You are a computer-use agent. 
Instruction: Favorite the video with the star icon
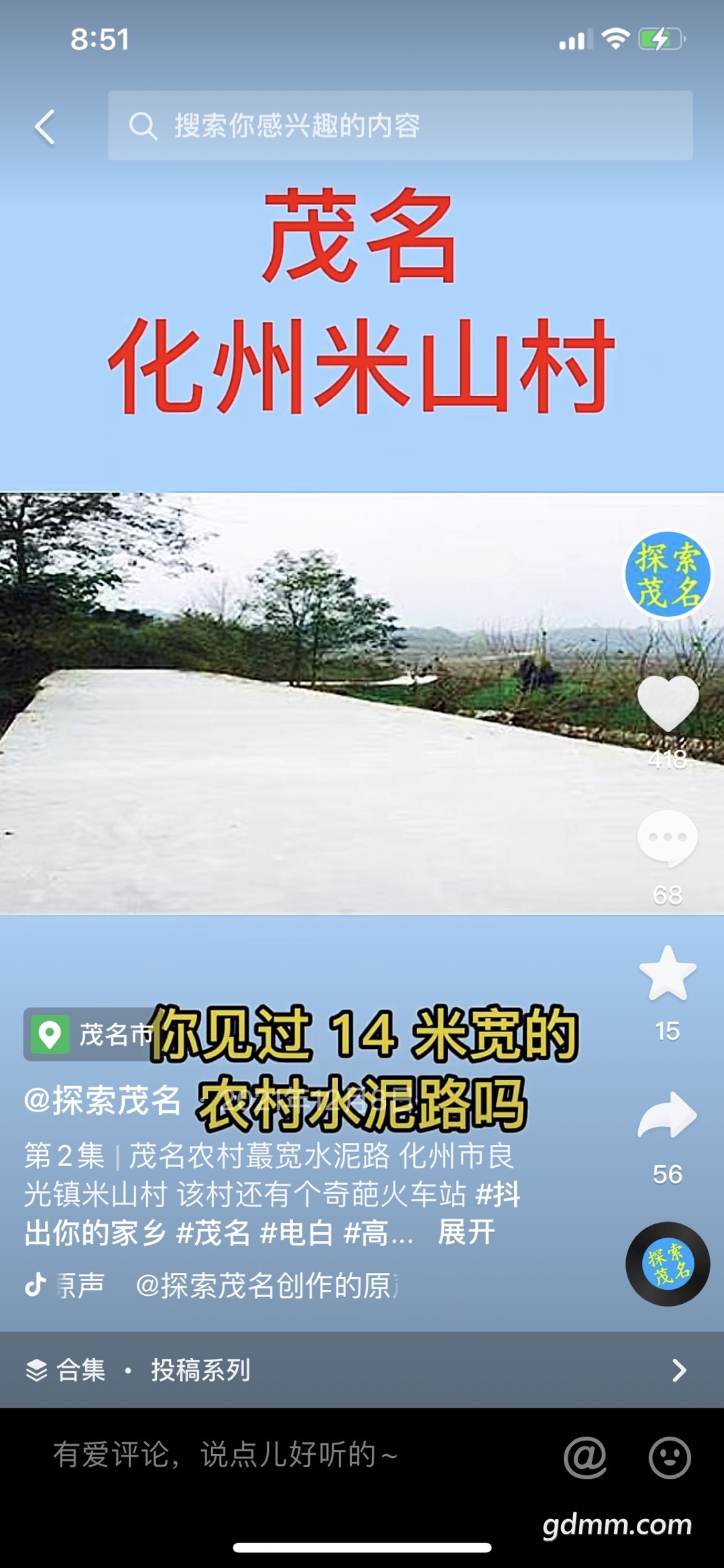(668, 974)
